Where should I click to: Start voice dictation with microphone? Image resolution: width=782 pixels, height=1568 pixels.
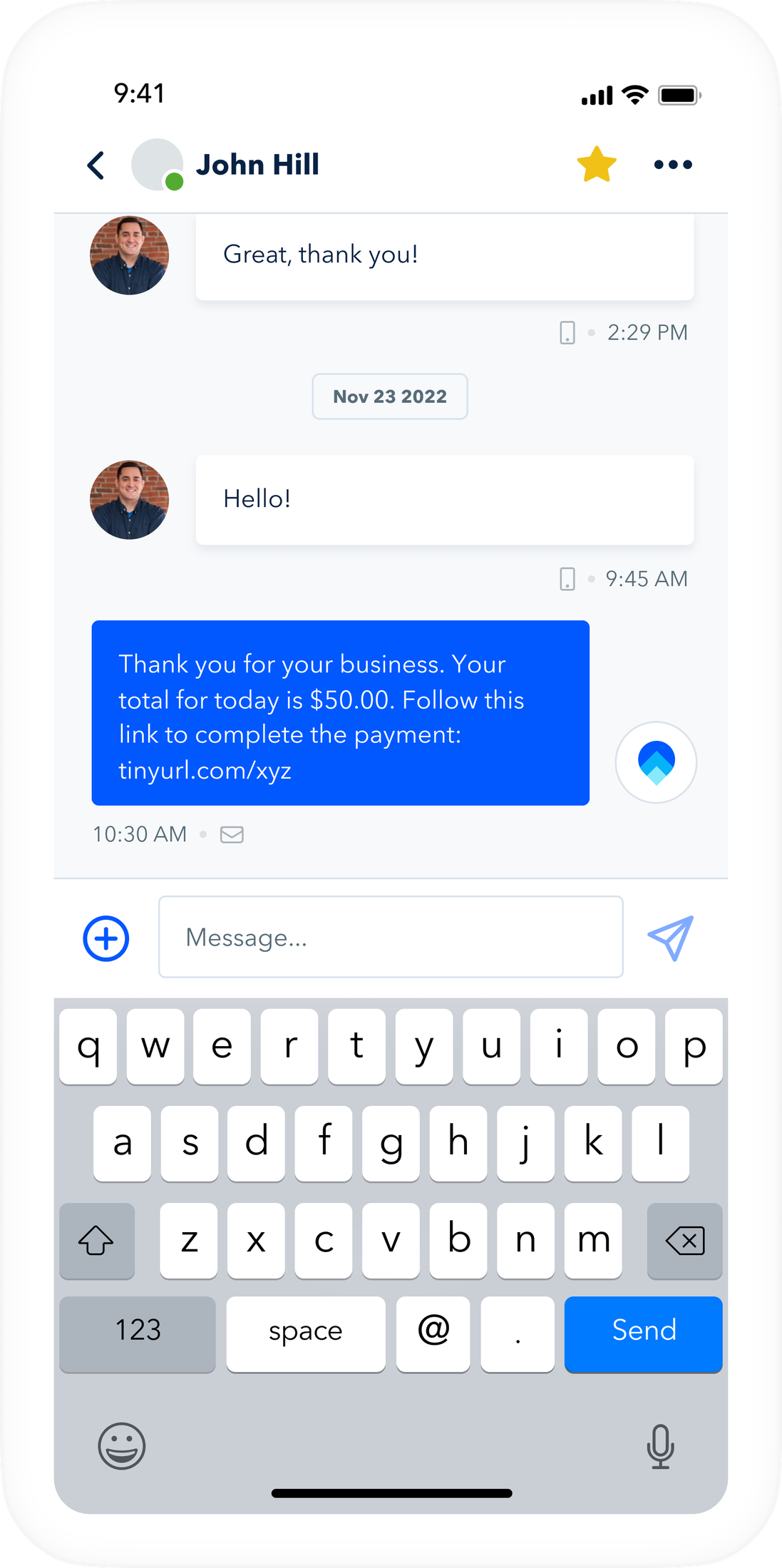[x=660, y=1446]
